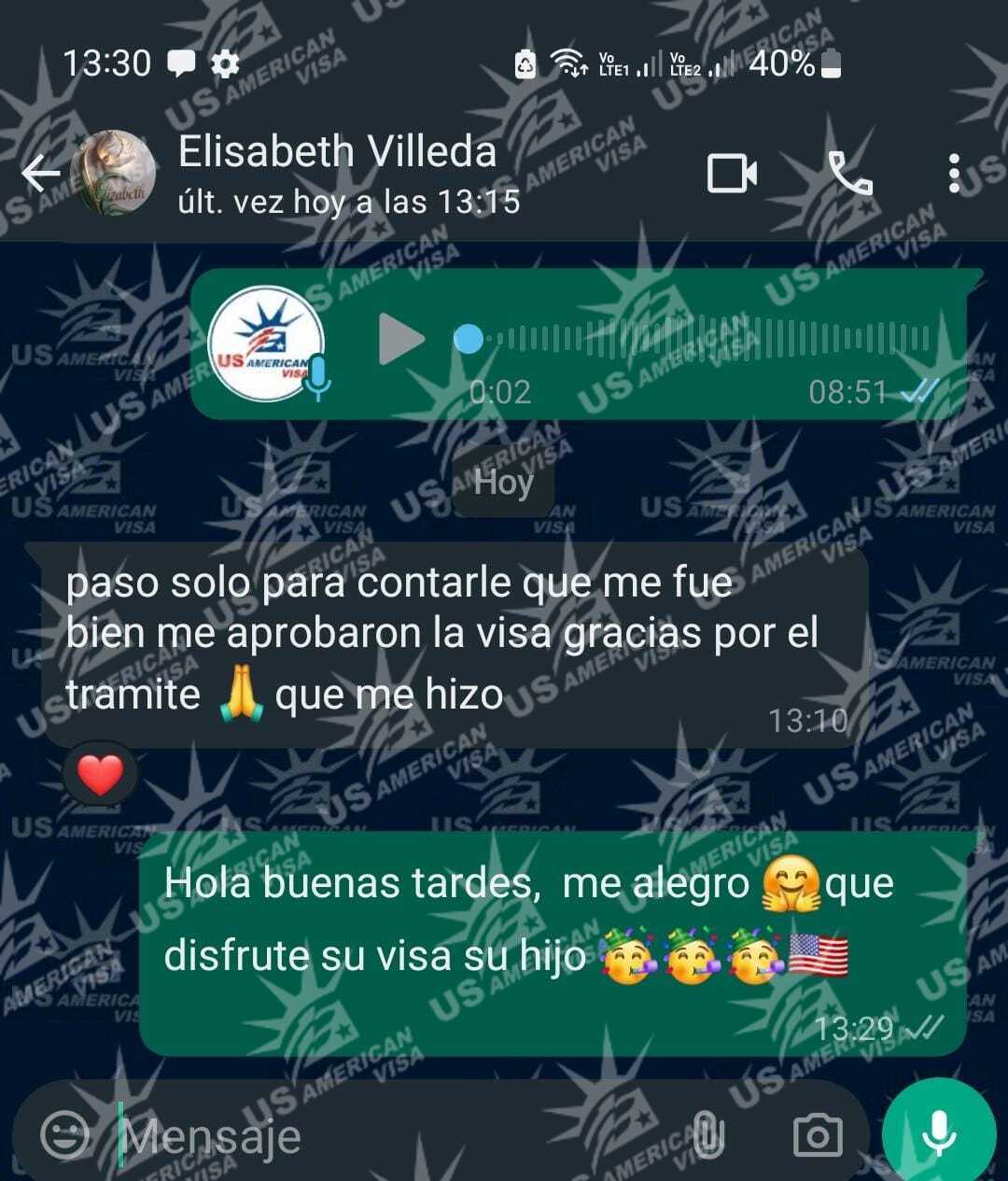Go back to the chat list

[41, 174]
